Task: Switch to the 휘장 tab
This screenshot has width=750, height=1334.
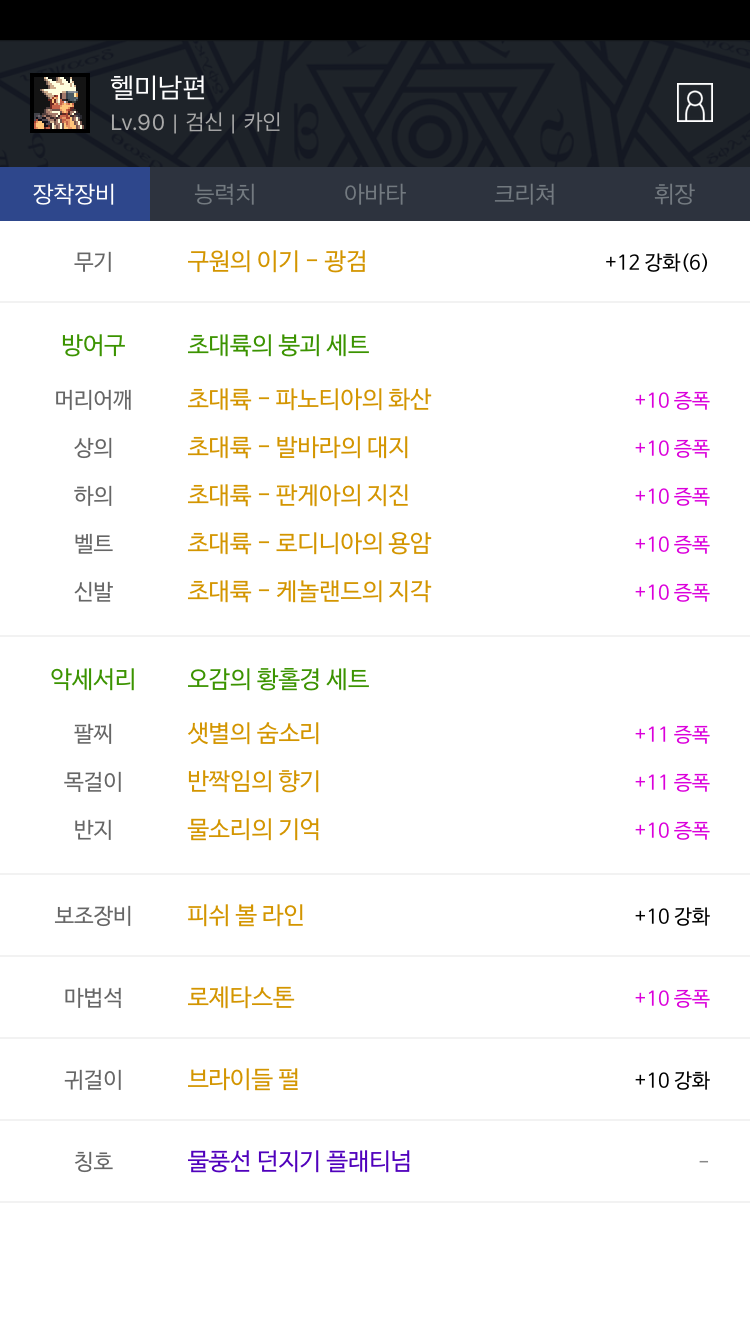Action: tap(675, 194)
